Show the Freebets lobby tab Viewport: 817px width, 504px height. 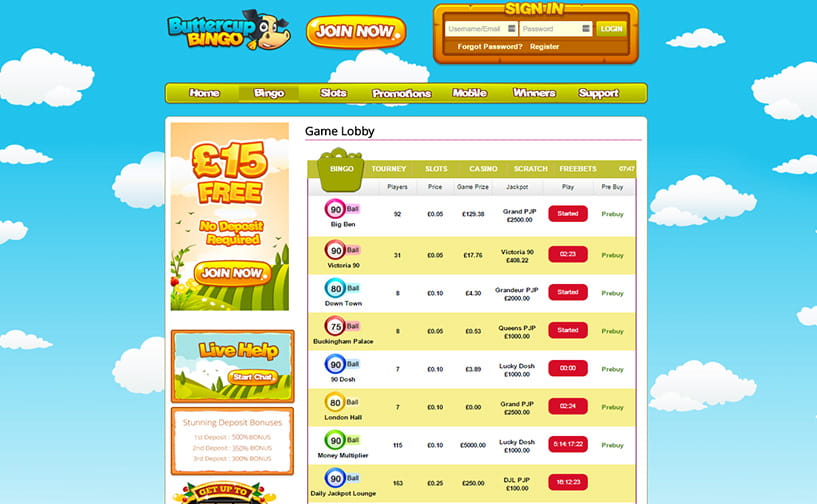tap(578, 169)
